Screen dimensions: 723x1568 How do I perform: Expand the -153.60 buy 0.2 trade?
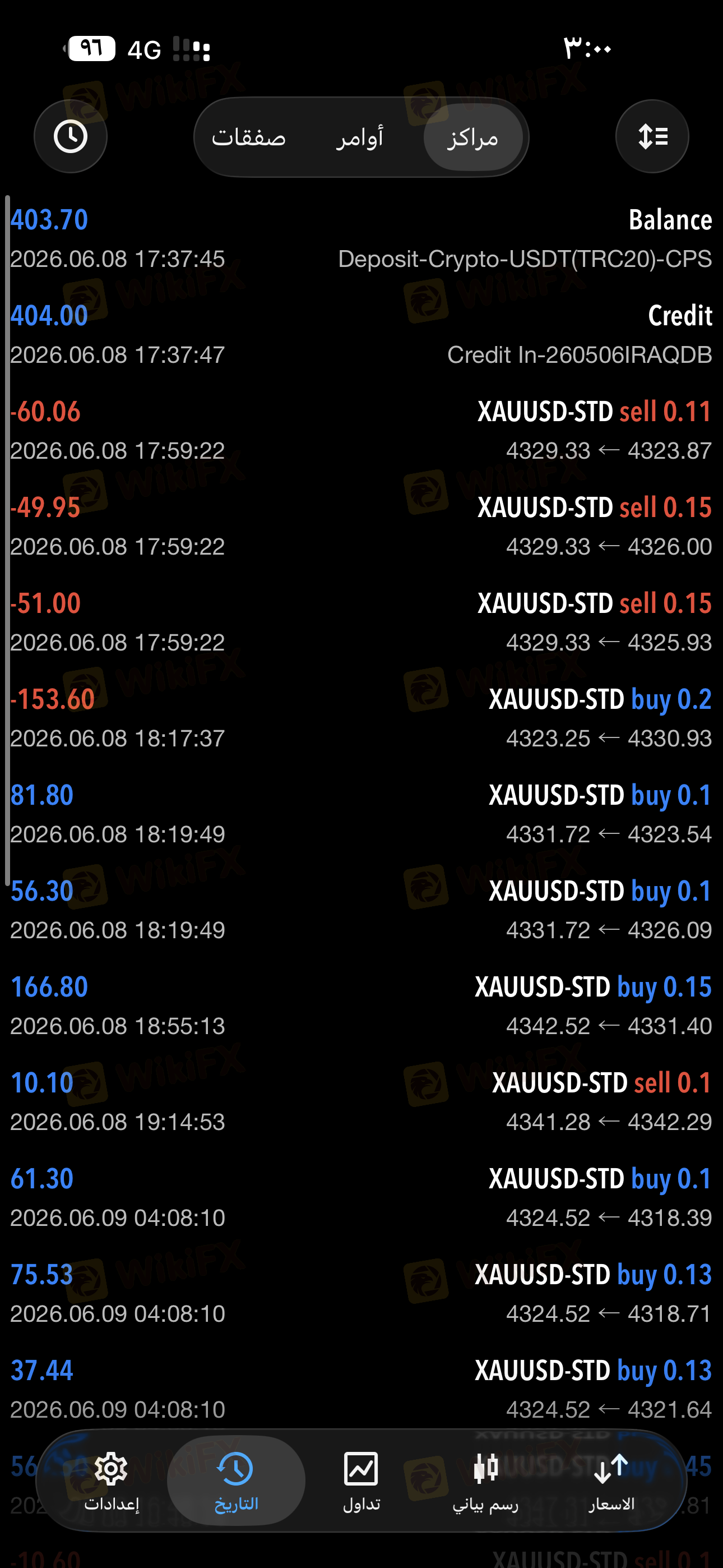coord(361,718)
